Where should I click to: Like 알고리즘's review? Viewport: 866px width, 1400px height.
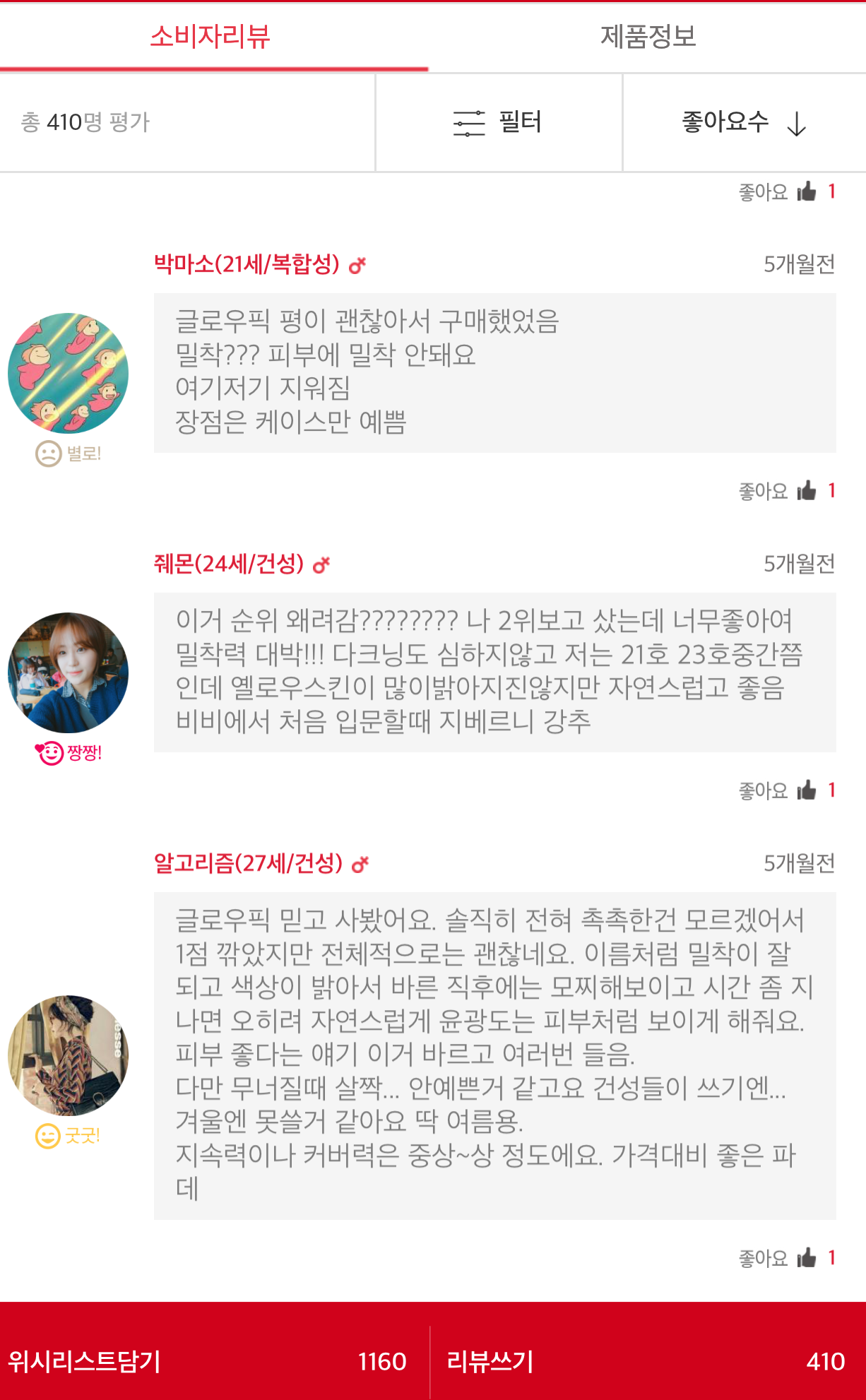(x=806, y=1258)
